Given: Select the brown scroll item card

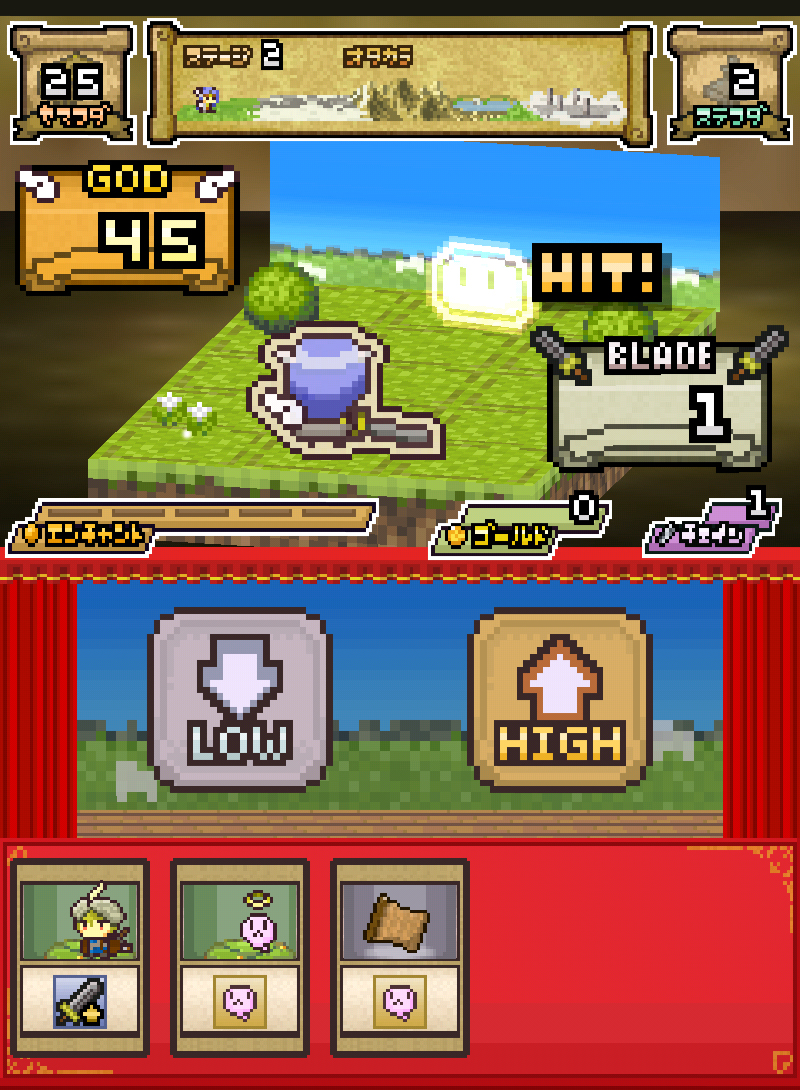Looking at the screenshot, I should click(x=400, y=957).
